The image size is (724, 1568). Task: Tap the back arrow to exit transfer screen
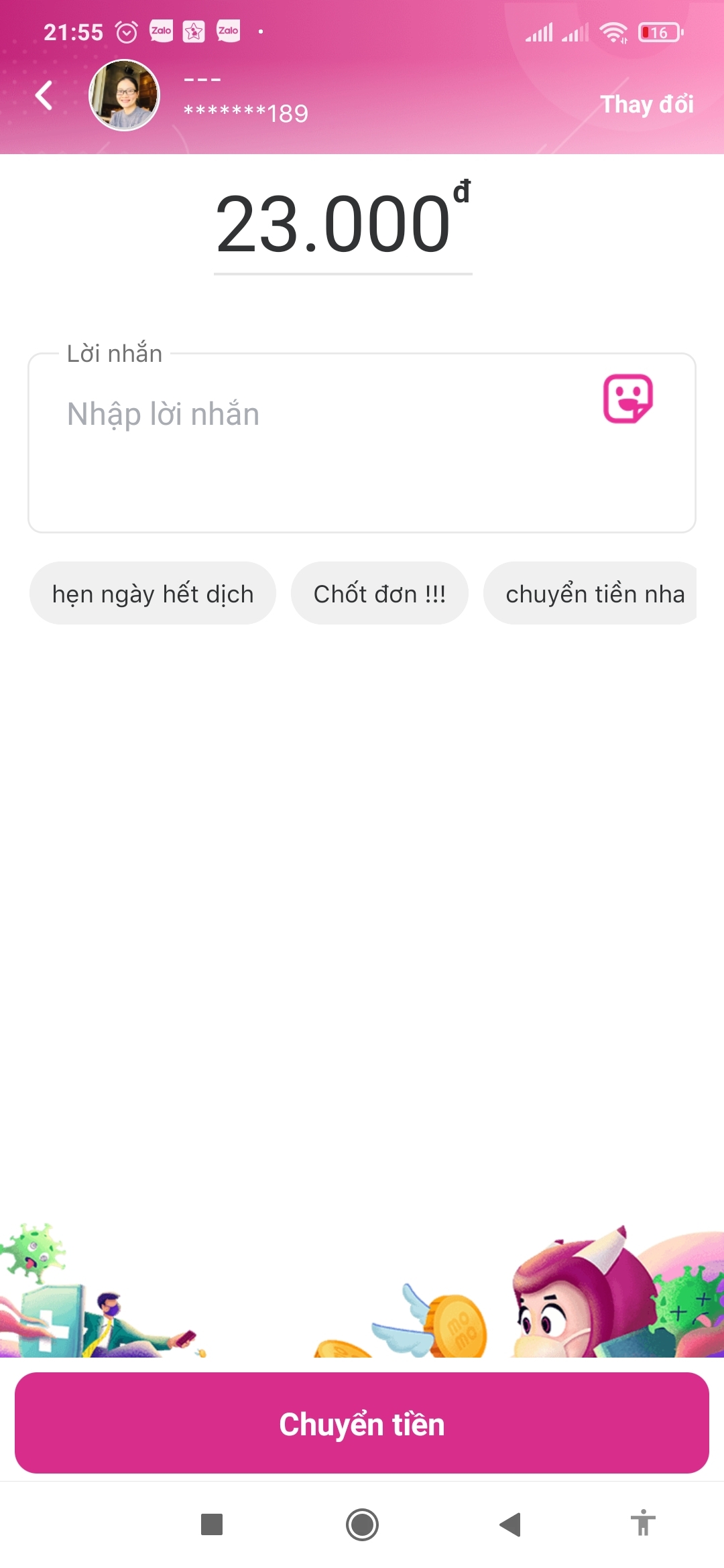click(x=44, y=95)
